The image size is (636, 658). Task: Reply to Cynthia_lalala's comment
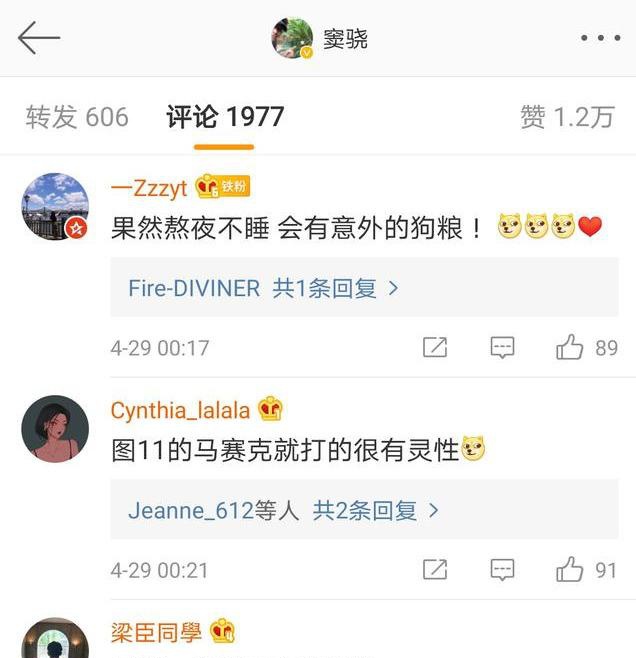pos(502,570)
